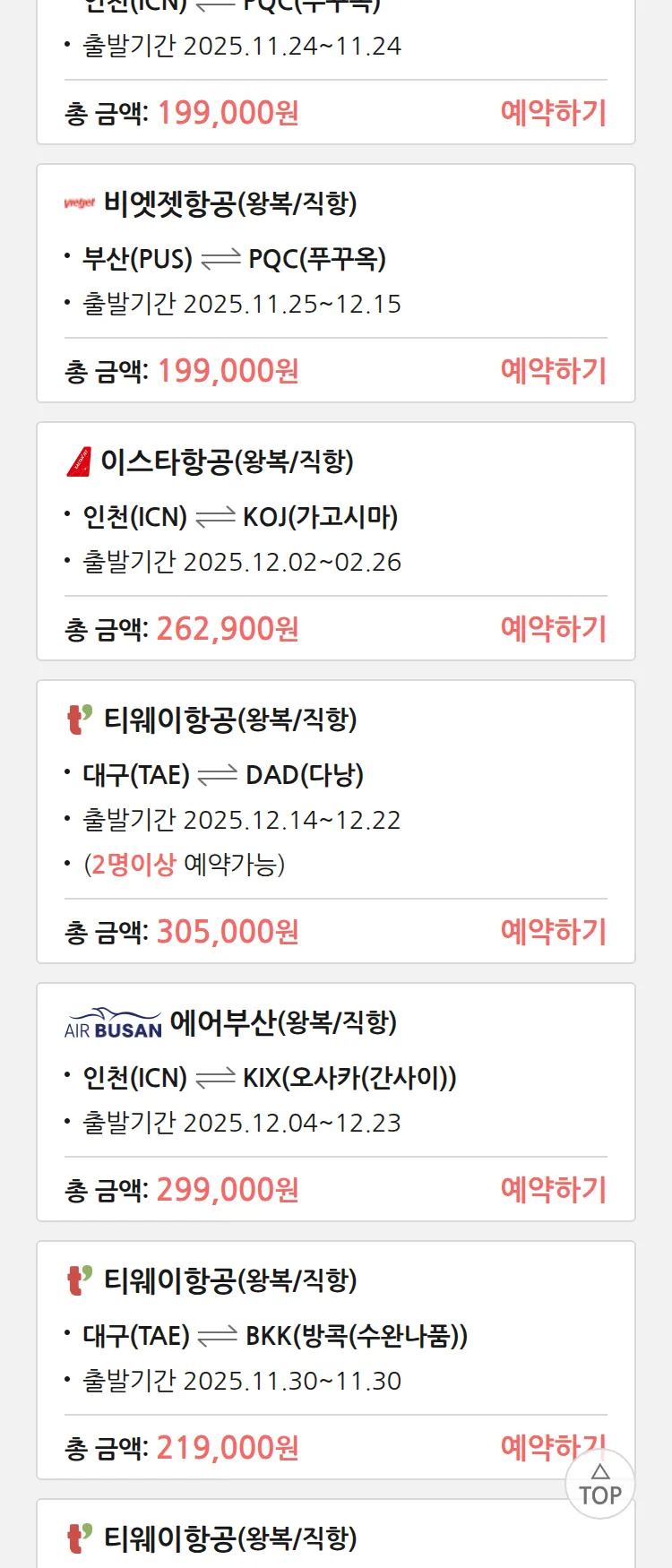This screenshot has height=1568, width=672.
Task: Book the 비엣젯항공 부산–푸꾸옥 flight
Action: click(x=553, y=371)
